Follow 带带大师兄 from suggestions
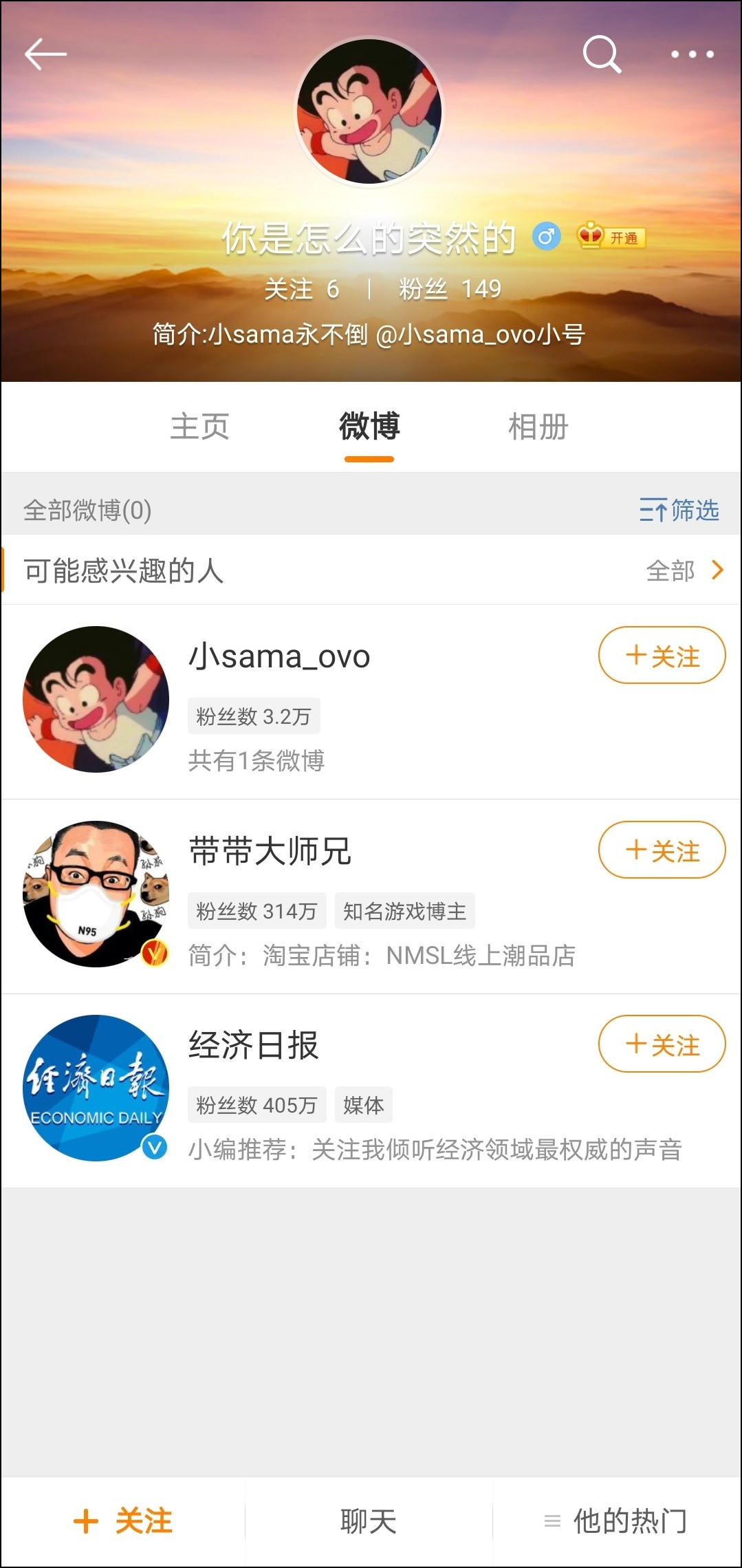This screenshot has height=1568, width=742. click(662, 850)
